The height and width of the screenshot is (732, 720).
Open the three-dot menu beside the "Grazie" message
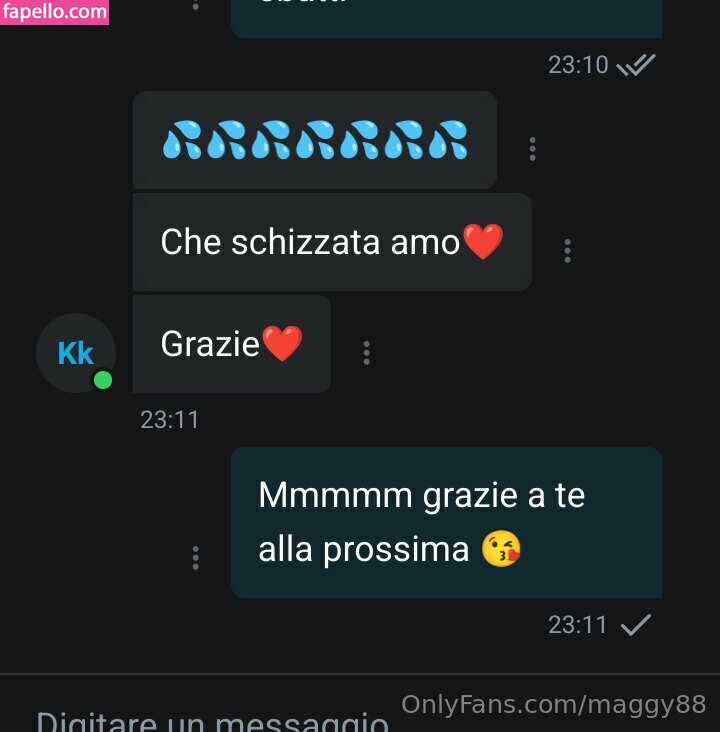pyautogui.click(x=367, y=352)
